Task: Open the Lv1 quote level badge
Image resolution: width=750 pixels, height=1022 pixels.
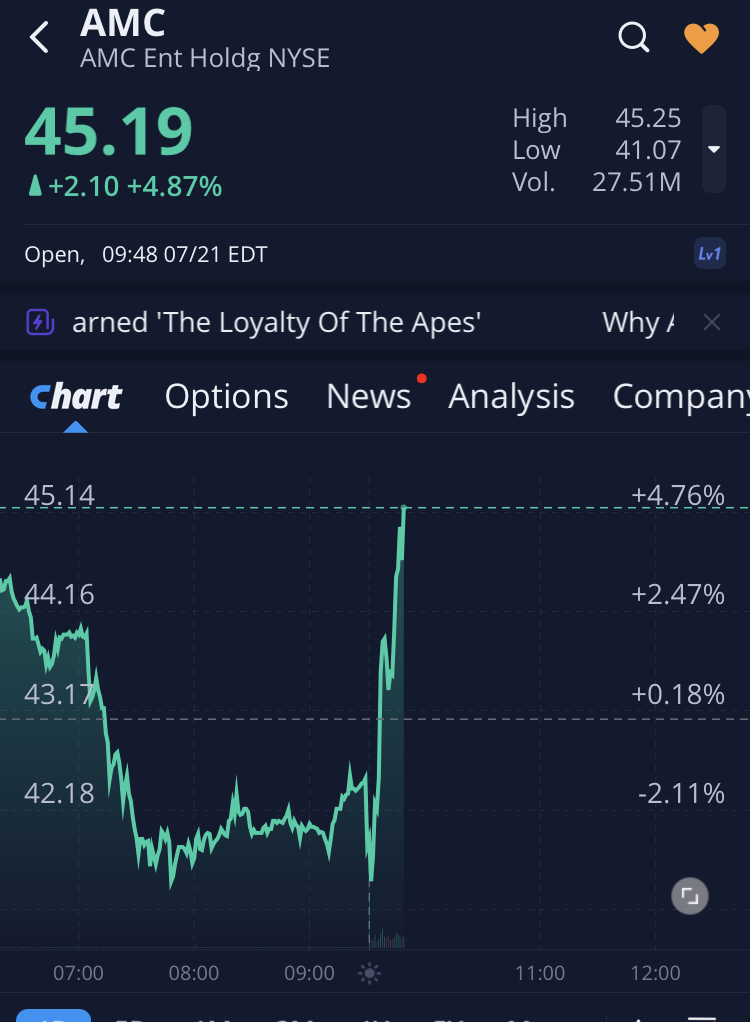Action: 709,254
